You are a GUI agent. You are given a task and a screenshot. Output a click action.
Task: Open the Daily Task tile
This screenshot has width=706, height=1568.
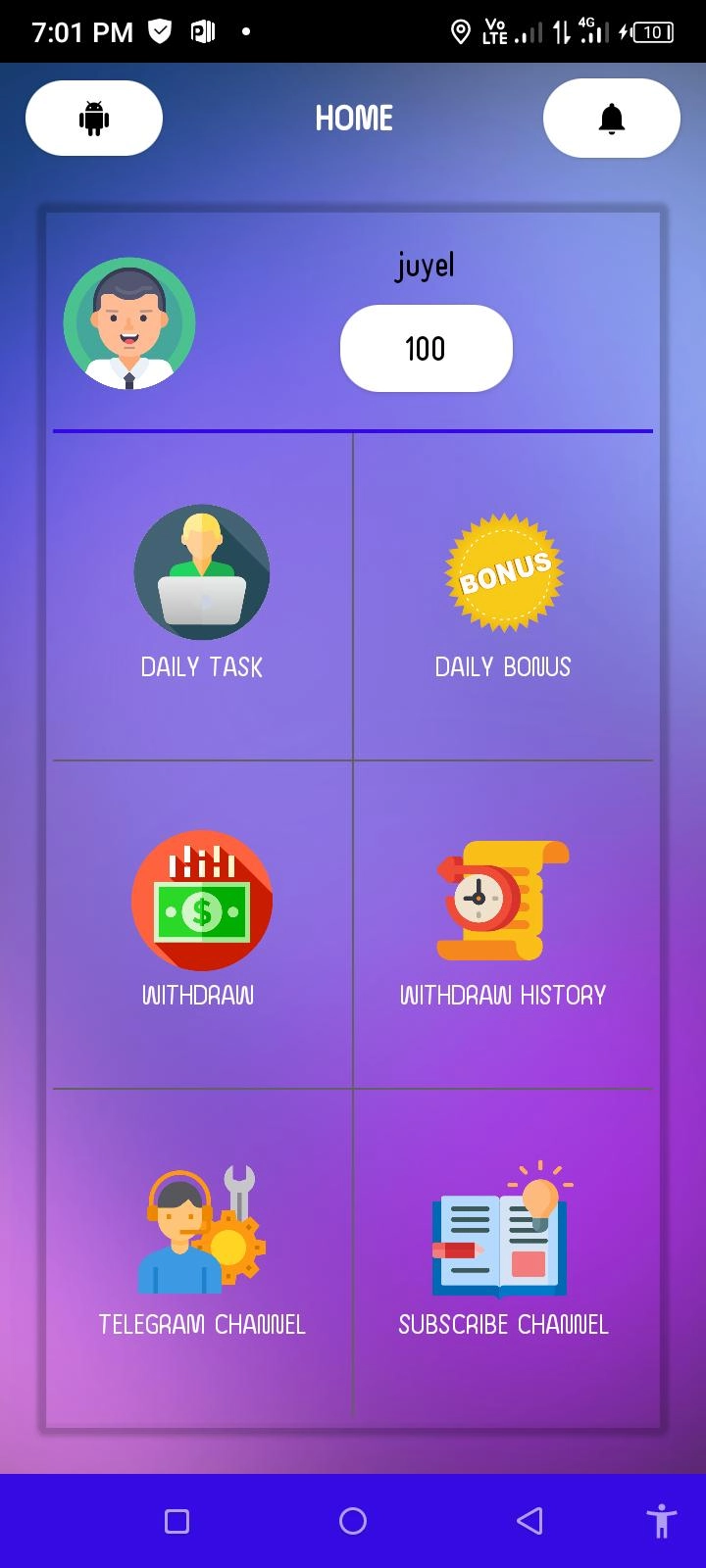point(202,593)
